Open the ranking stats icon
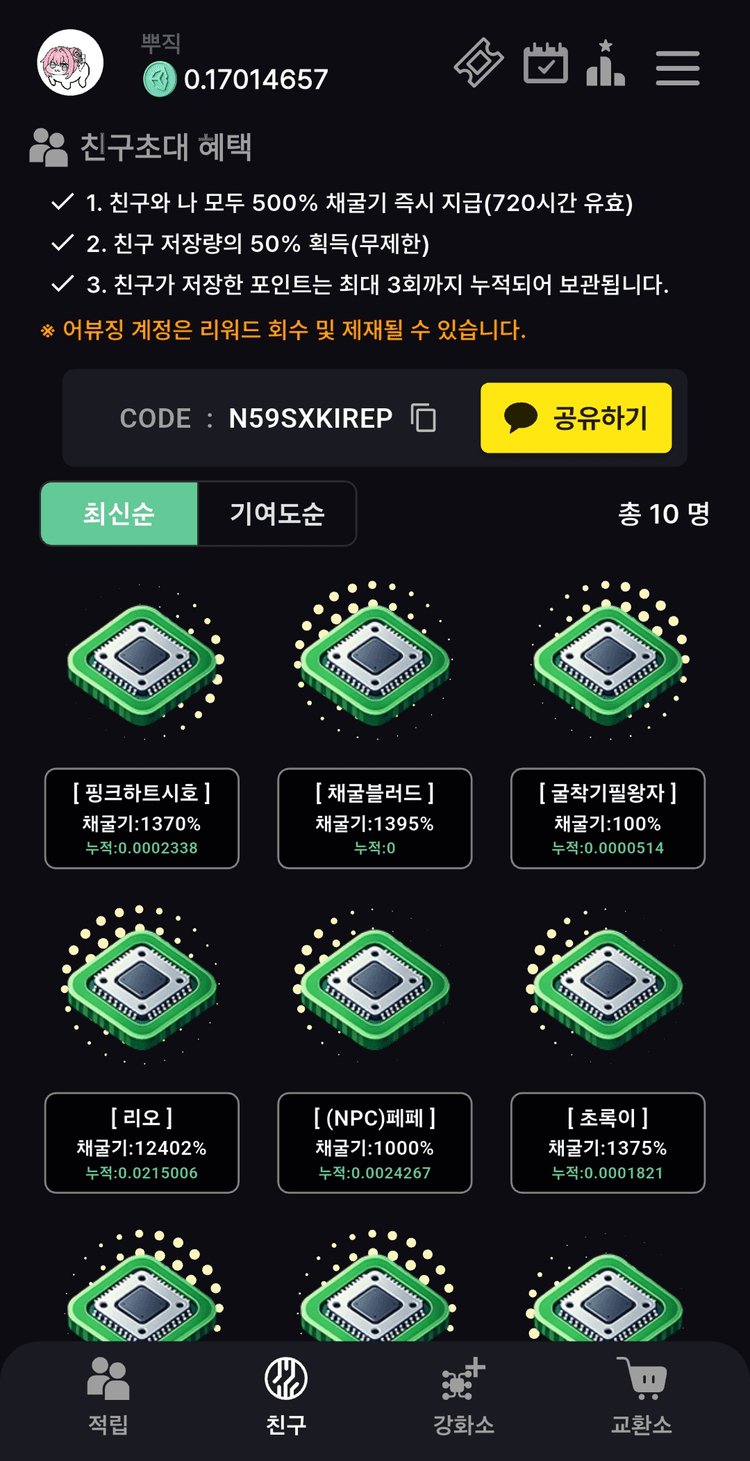This screenshot has width=750, height=1461. [x=607, y=62]
